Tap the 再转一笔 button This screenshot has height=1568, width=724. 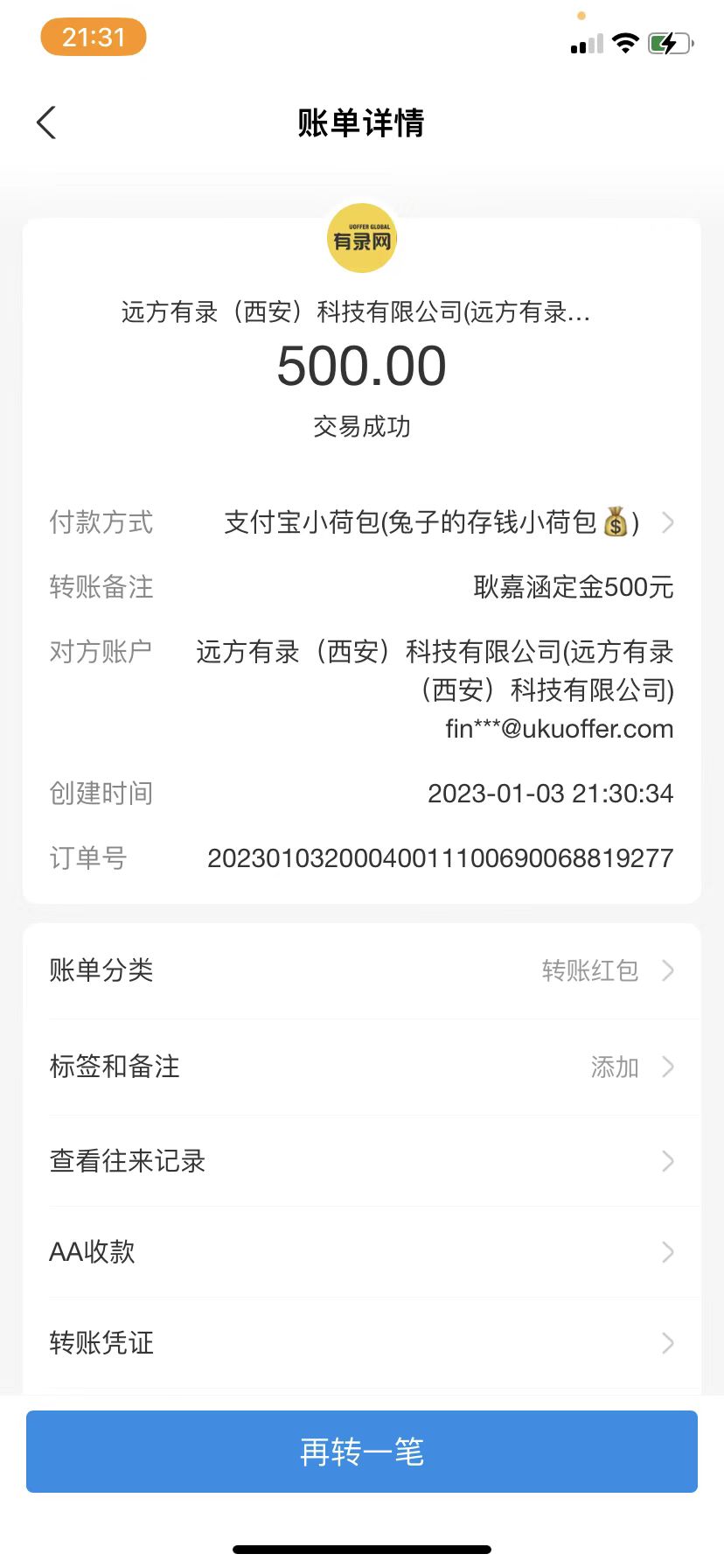[x=362, y=1452]
